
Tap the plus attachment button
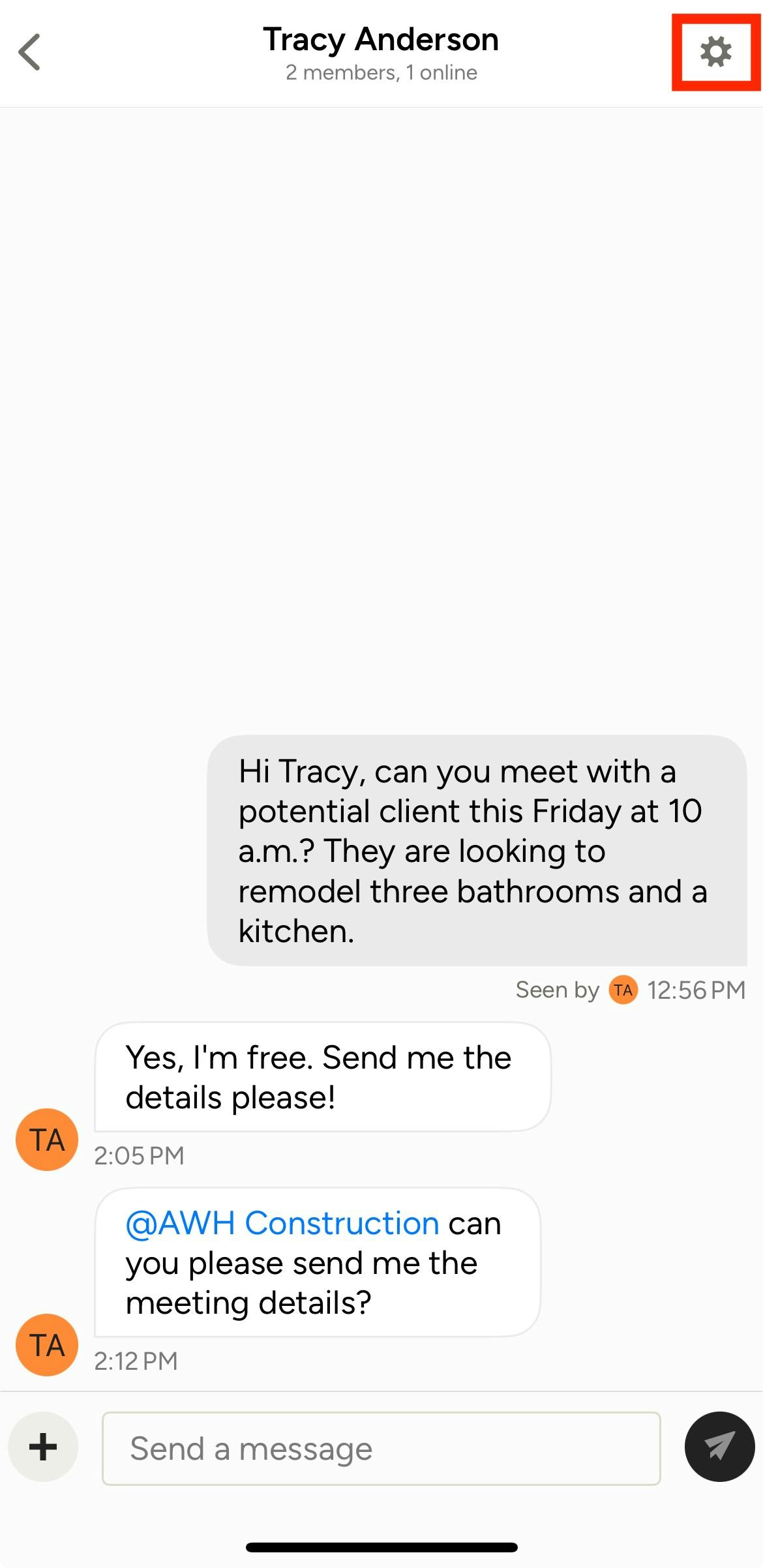(43, 1447)
